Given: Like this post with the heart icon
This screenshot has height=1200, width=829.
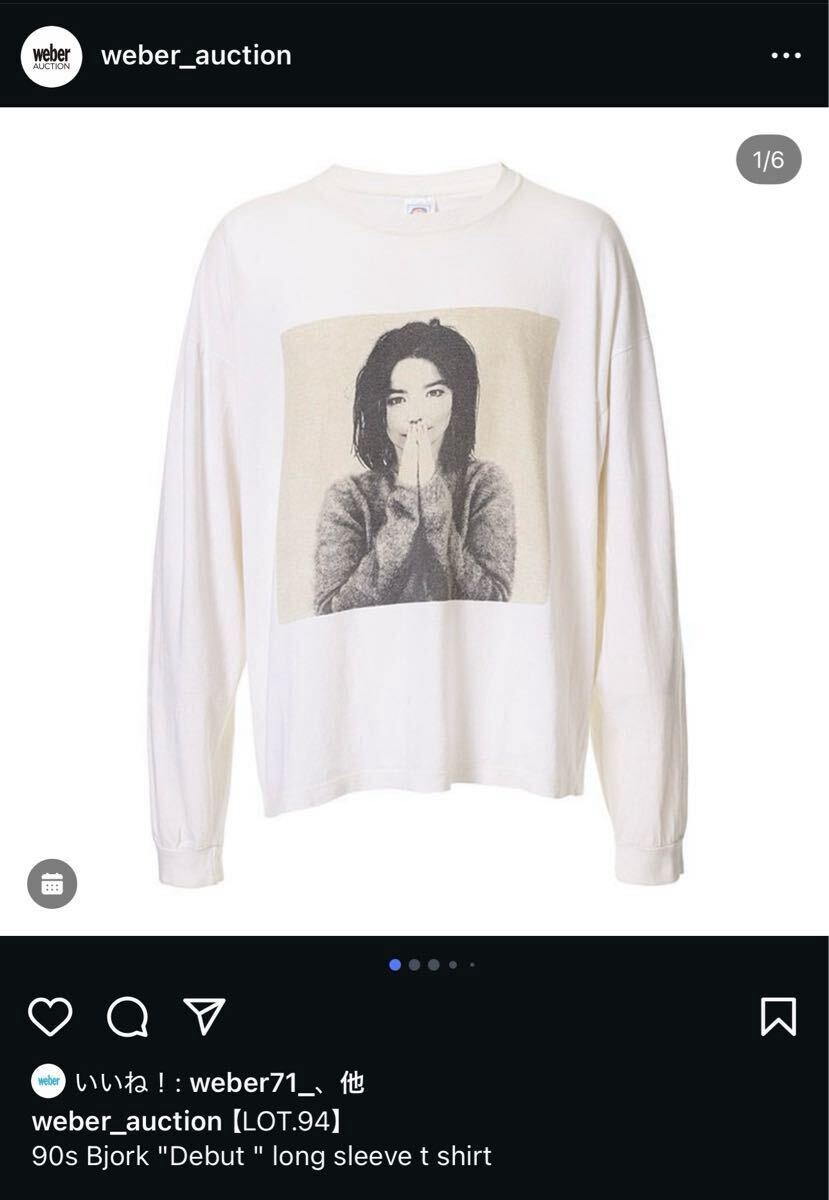Looking at the screenshot, I should (50, 1017).
